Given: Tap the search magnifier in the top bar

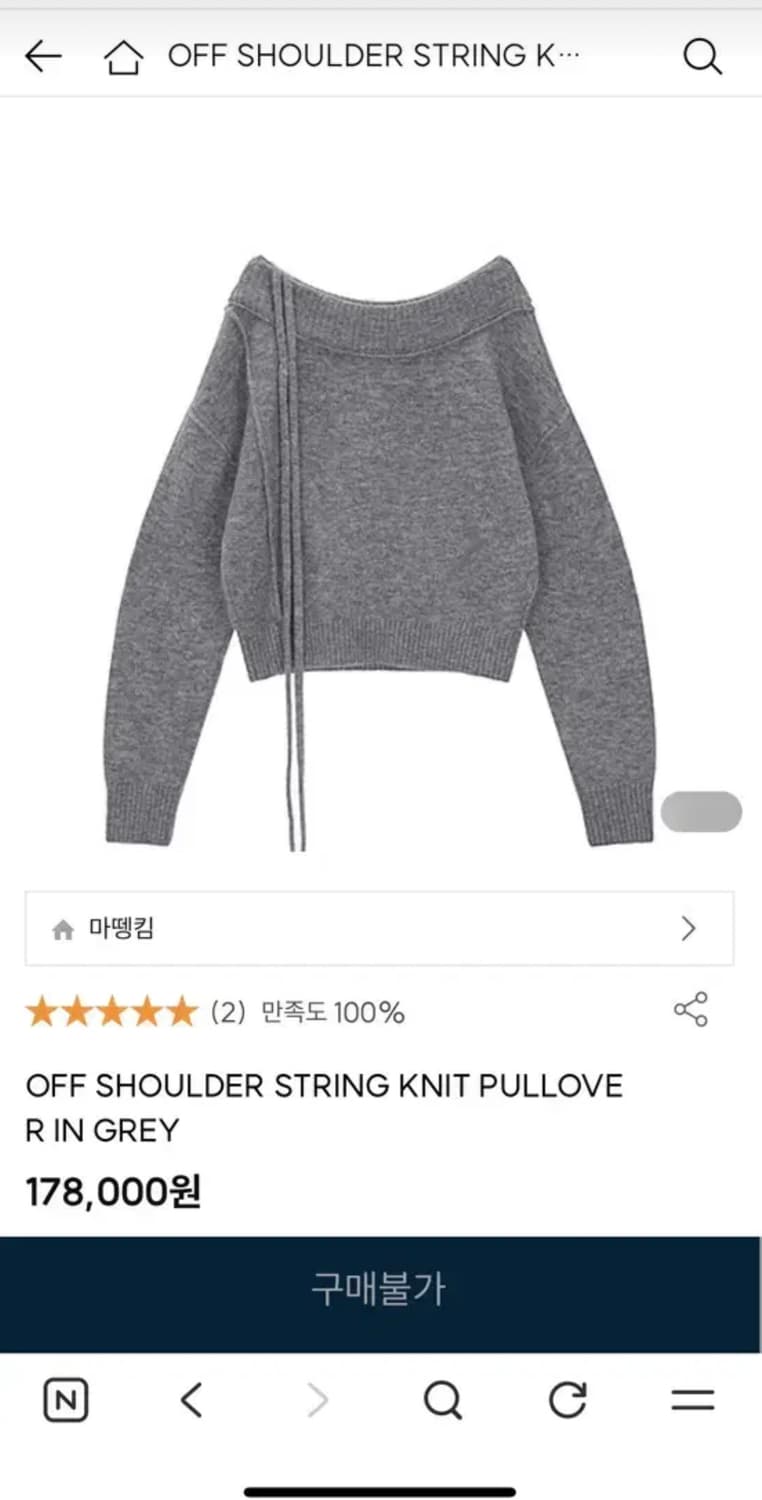Looking at the screenshot, I should [x=703, y=56].
